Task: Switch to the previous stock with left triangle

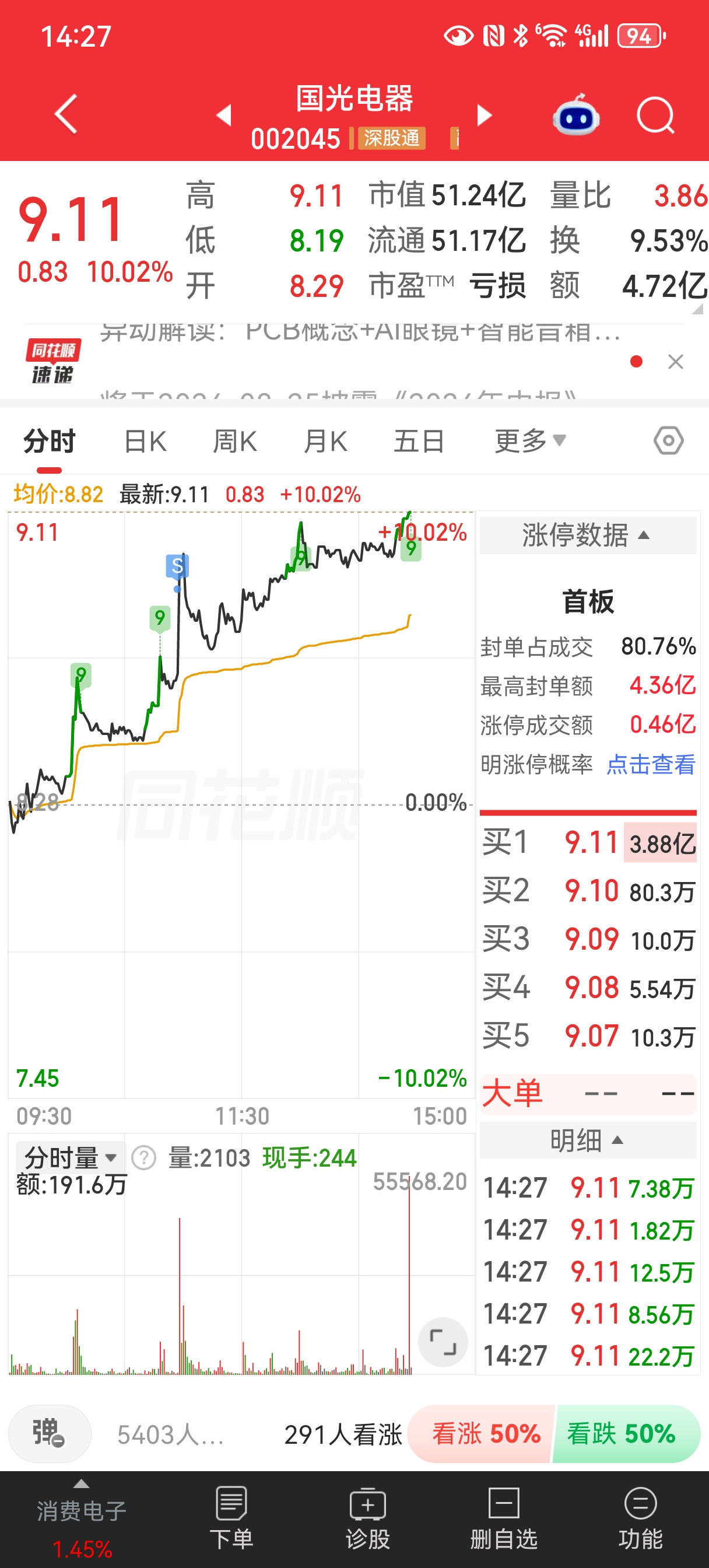Action: 224,114
